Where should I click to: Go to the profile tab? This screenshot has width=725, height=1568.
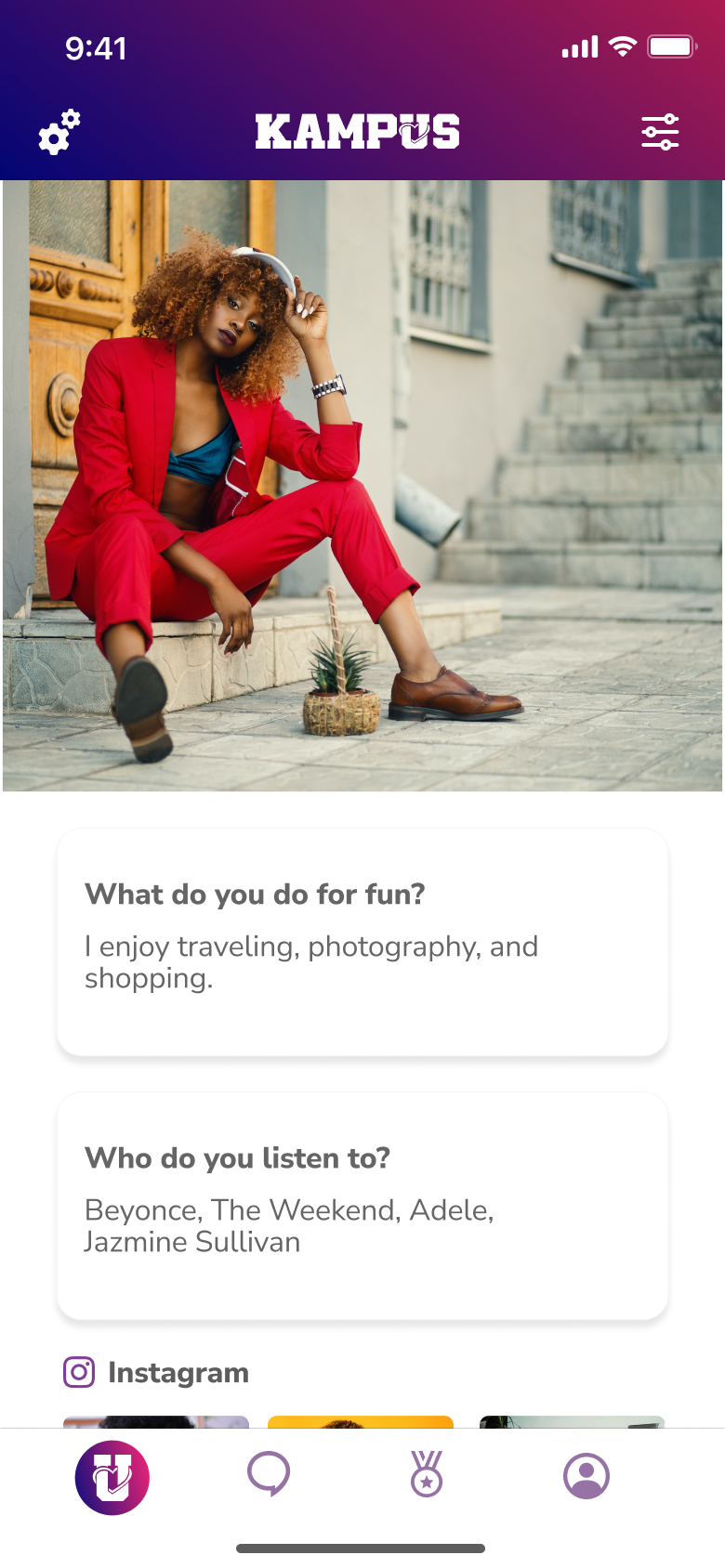(587, 1476)
